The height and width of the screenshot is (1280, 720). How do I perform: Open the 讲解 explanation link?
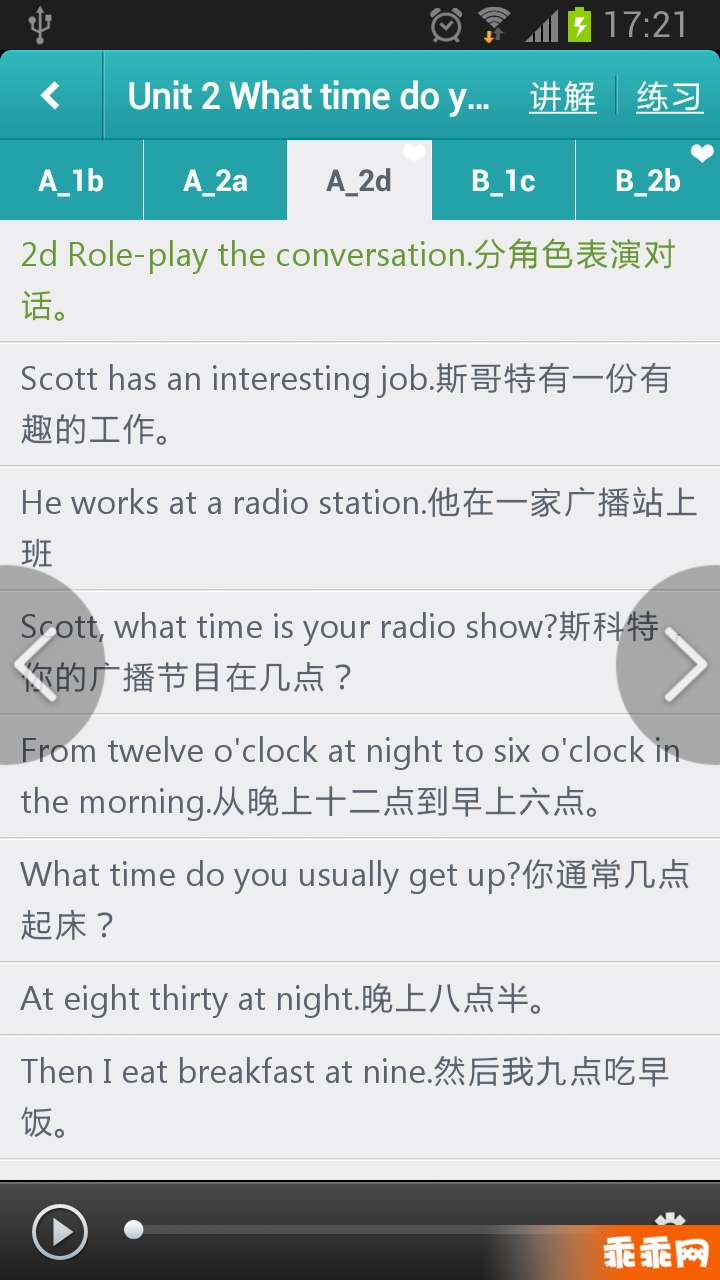click(x=562, y=97)
